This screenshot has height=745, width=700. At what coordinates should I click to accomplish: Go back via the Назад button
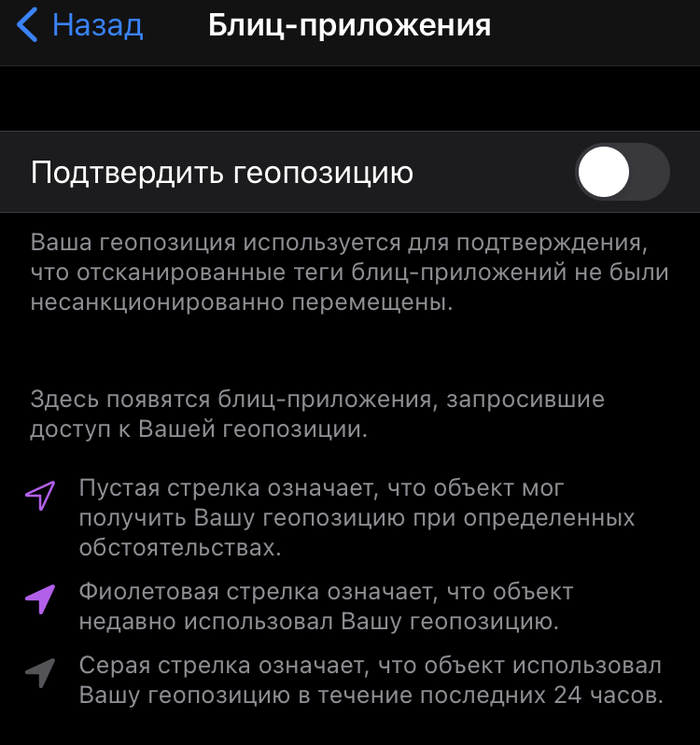[x=80, y=25]
